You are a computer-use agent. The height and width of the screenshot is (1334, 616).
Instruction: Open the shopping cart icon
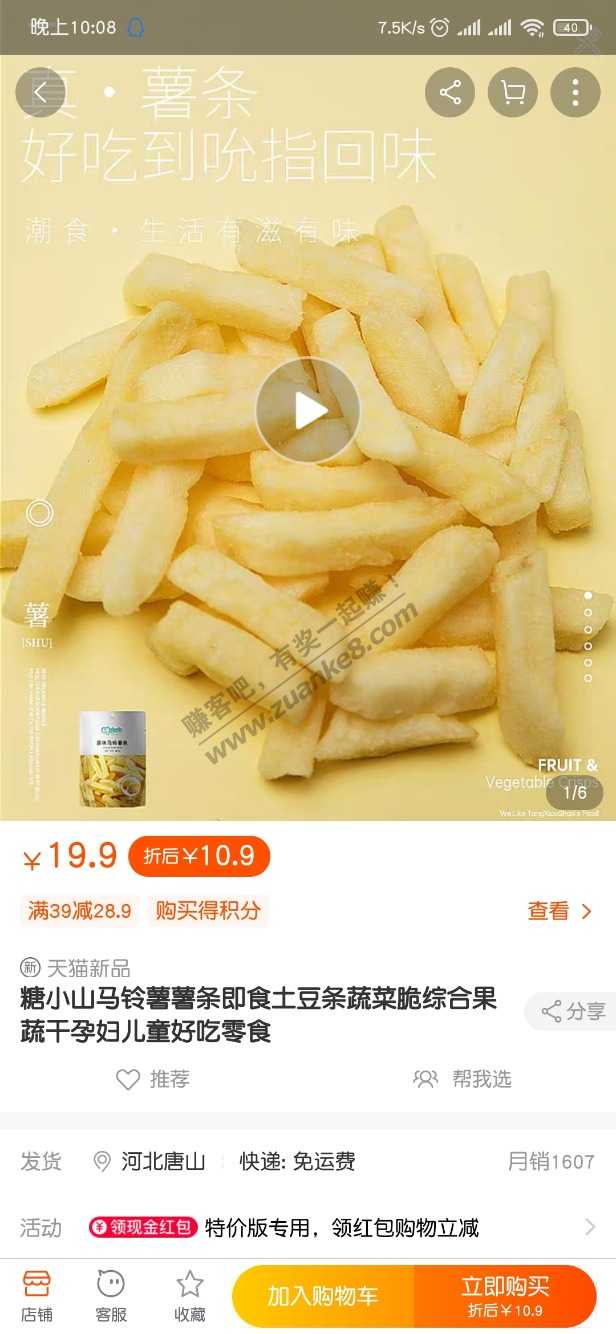(513, 94)
